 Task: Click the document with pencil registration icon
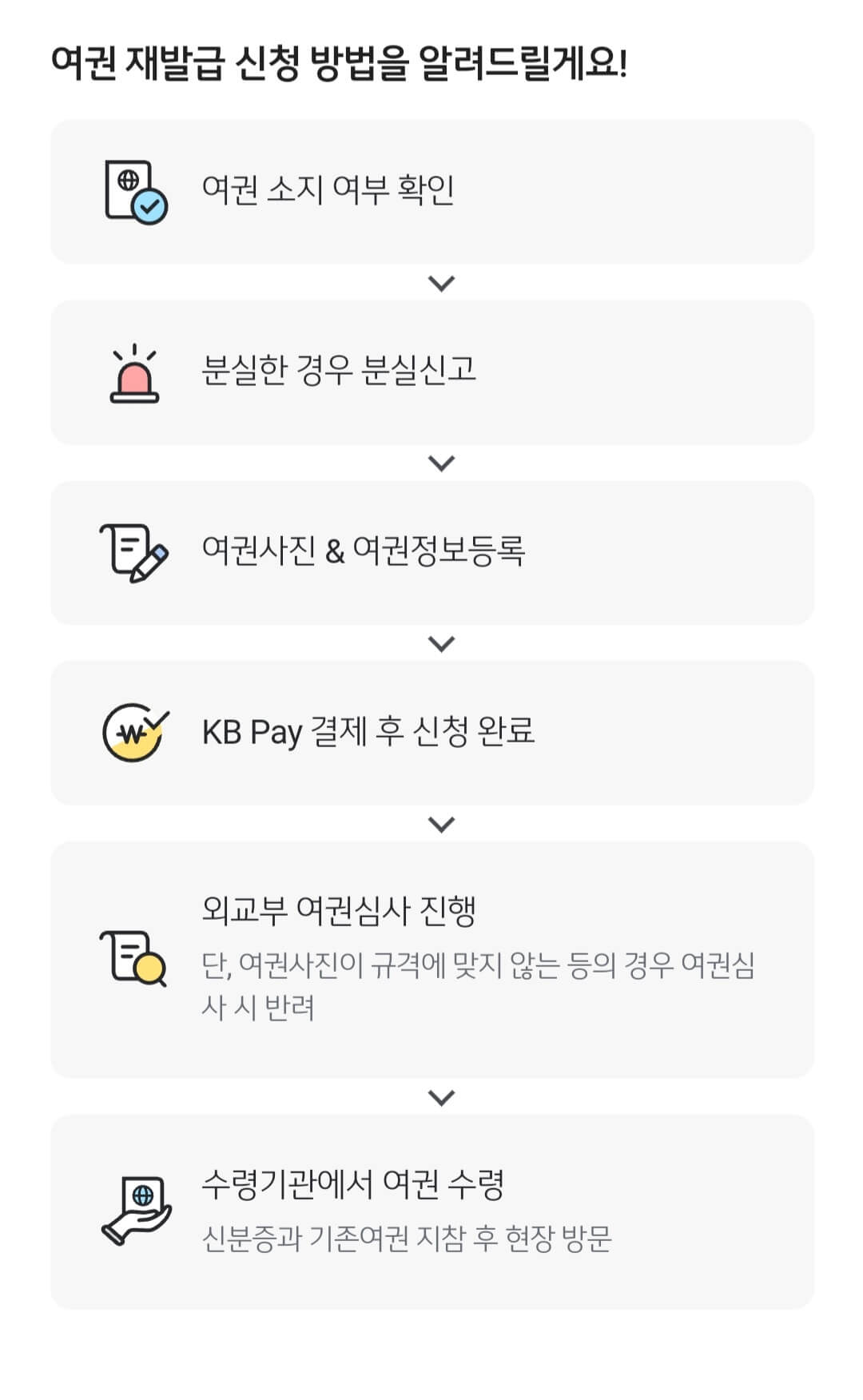pos(133,551)
